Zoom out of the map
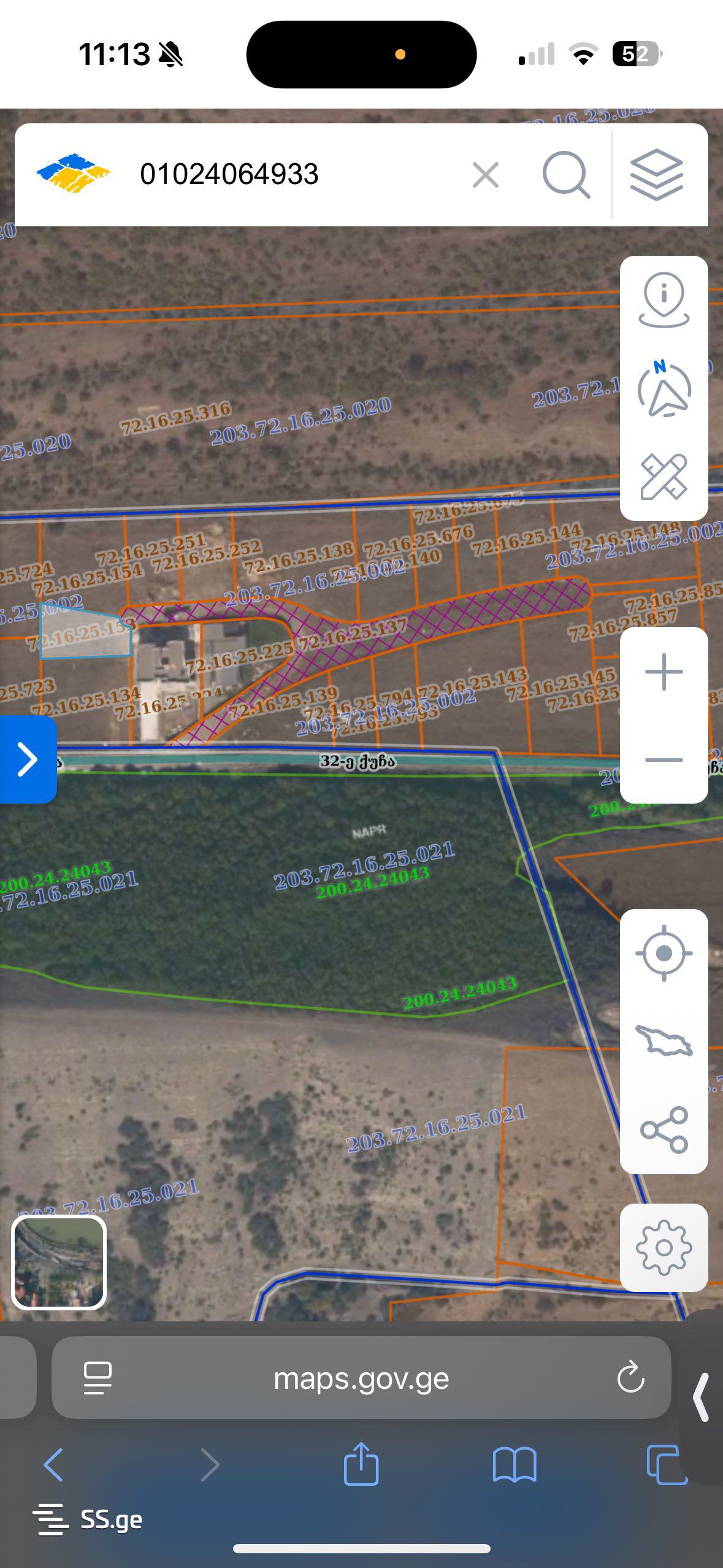Screen dimensions: 723x1568 (x=664, y=760)
